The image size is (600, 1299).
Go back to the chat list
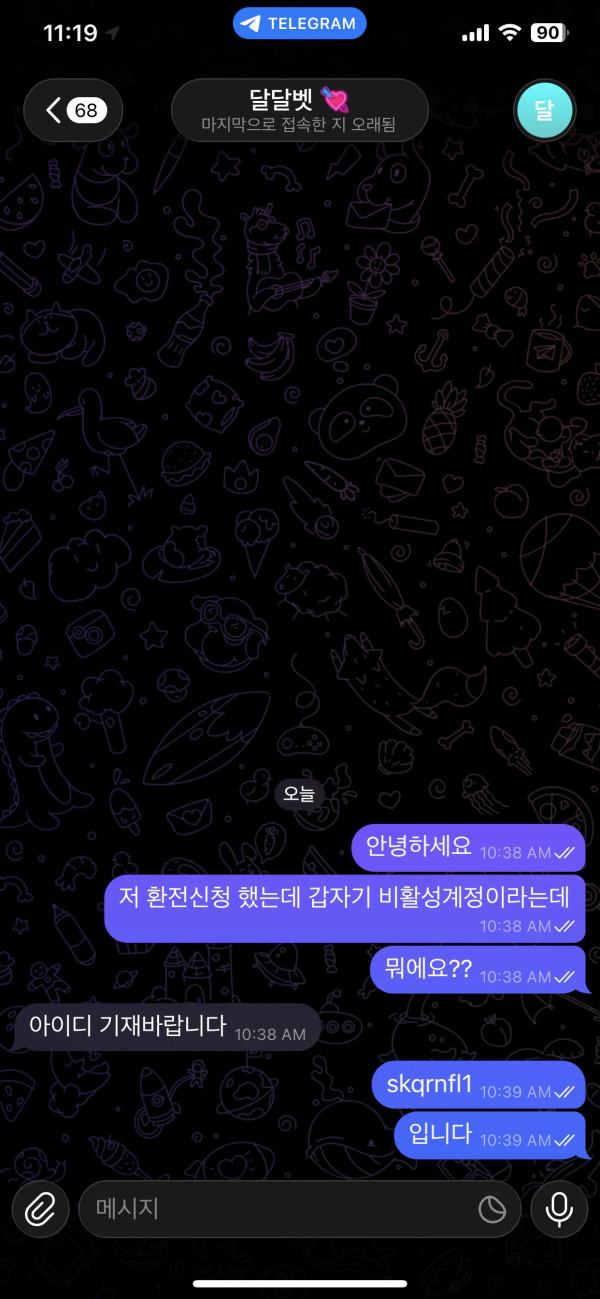click(x=73, y=110)
